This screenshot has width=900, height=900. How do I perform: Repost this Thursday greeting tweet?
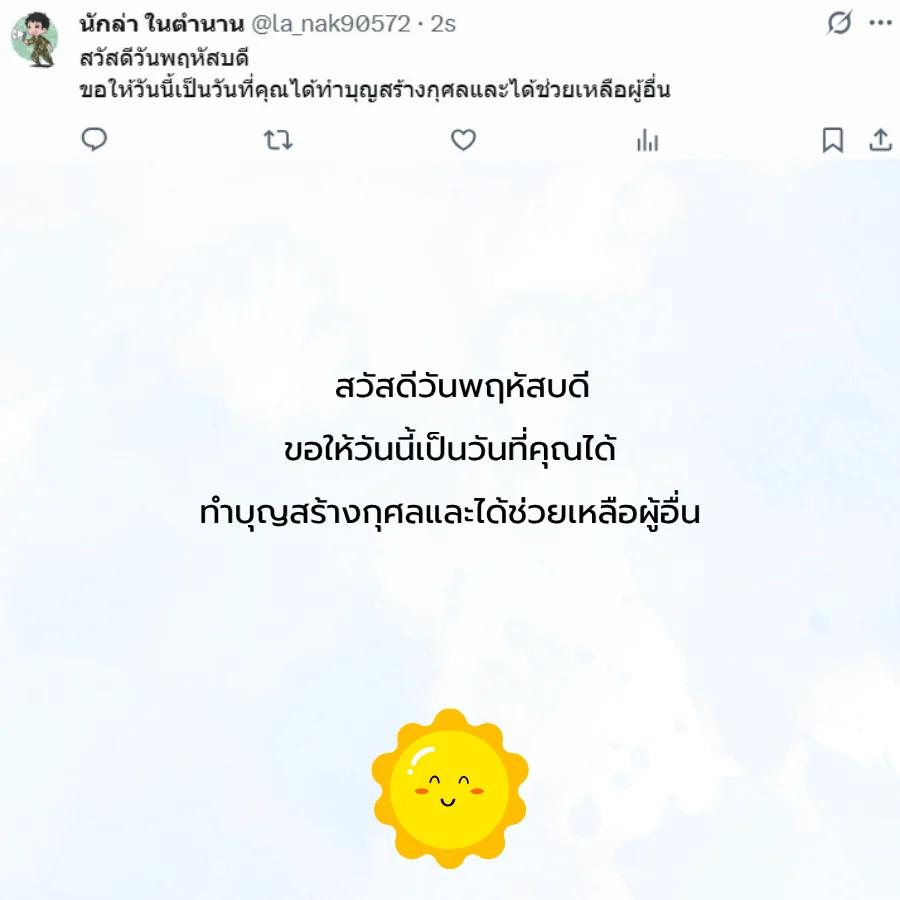tap(278, 140)
